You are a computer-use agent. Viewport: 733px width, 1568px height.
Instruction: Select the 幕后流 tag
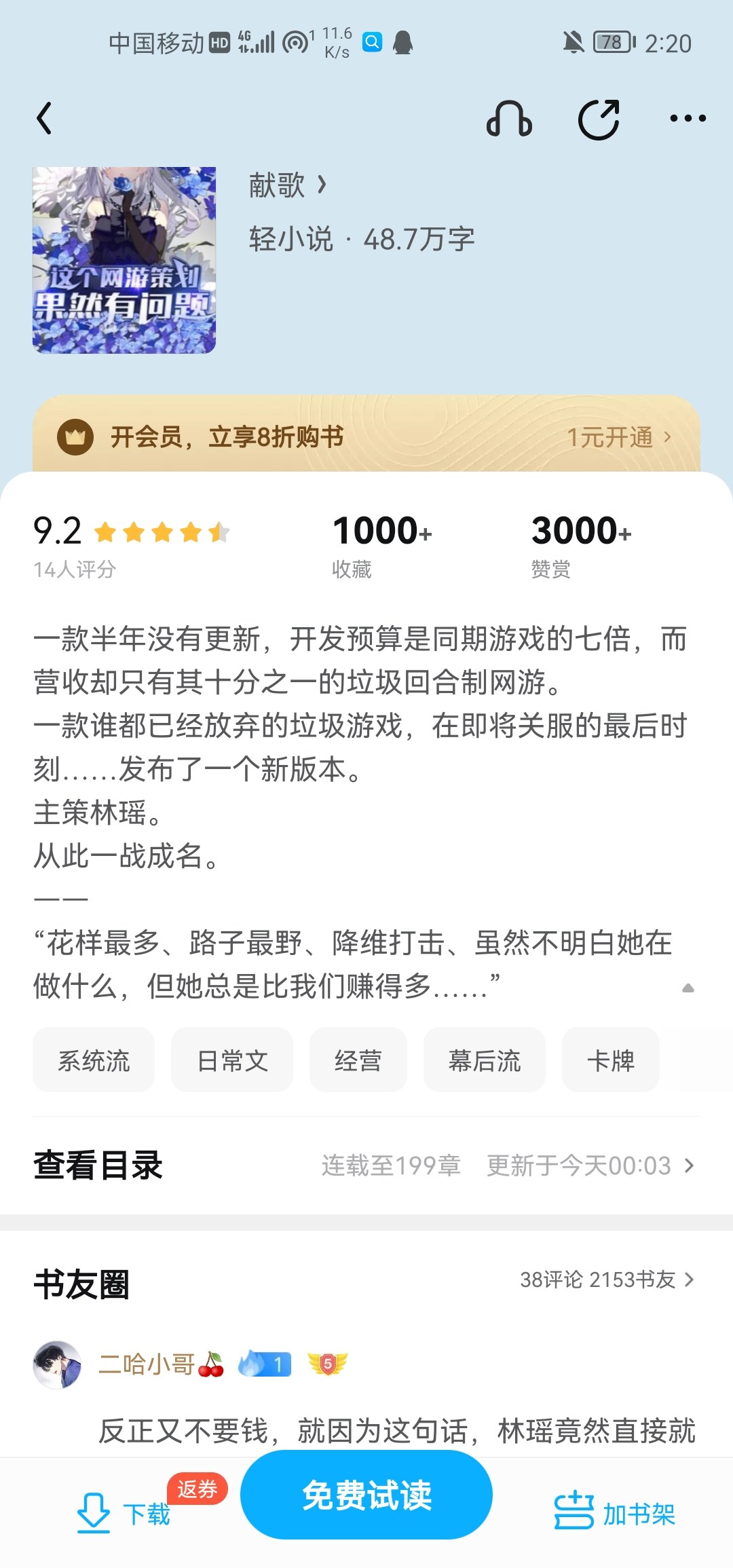pyautogui.click(x=484, y=1060)
